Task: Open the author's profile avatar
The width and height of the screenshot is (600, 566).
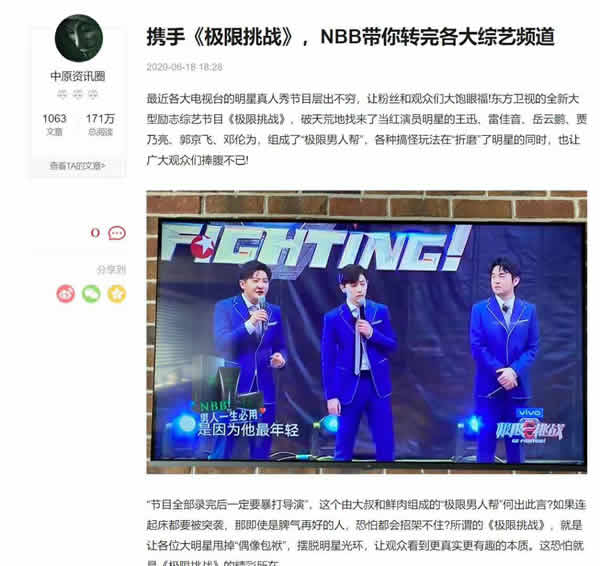Action: click(x=78, y=39)
